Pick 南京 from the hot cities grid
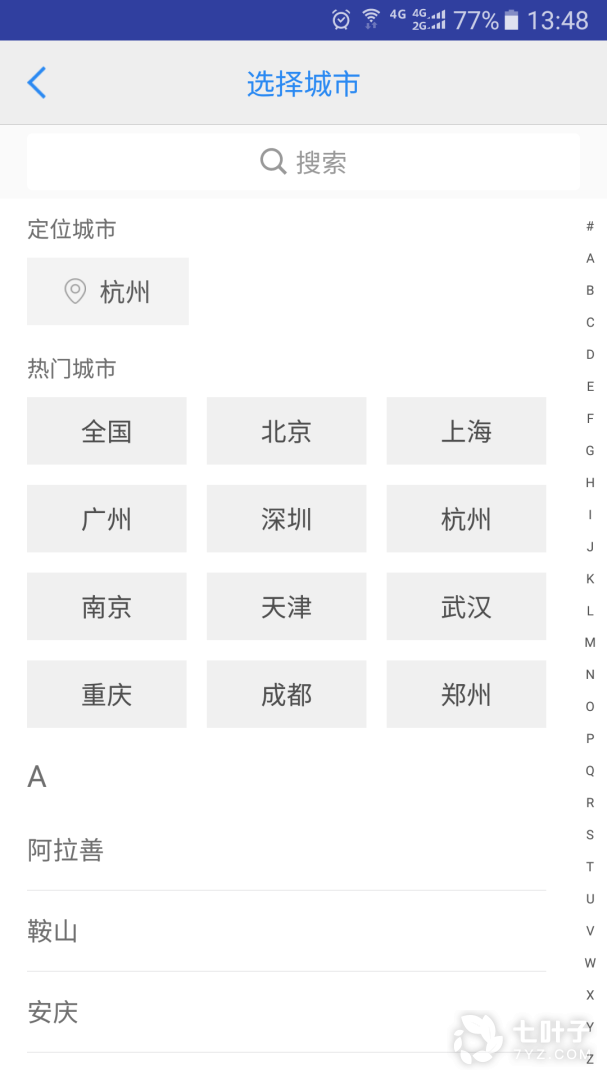Screen dimensions: 607x1080 pyautogui.click(x=107, y=607)
